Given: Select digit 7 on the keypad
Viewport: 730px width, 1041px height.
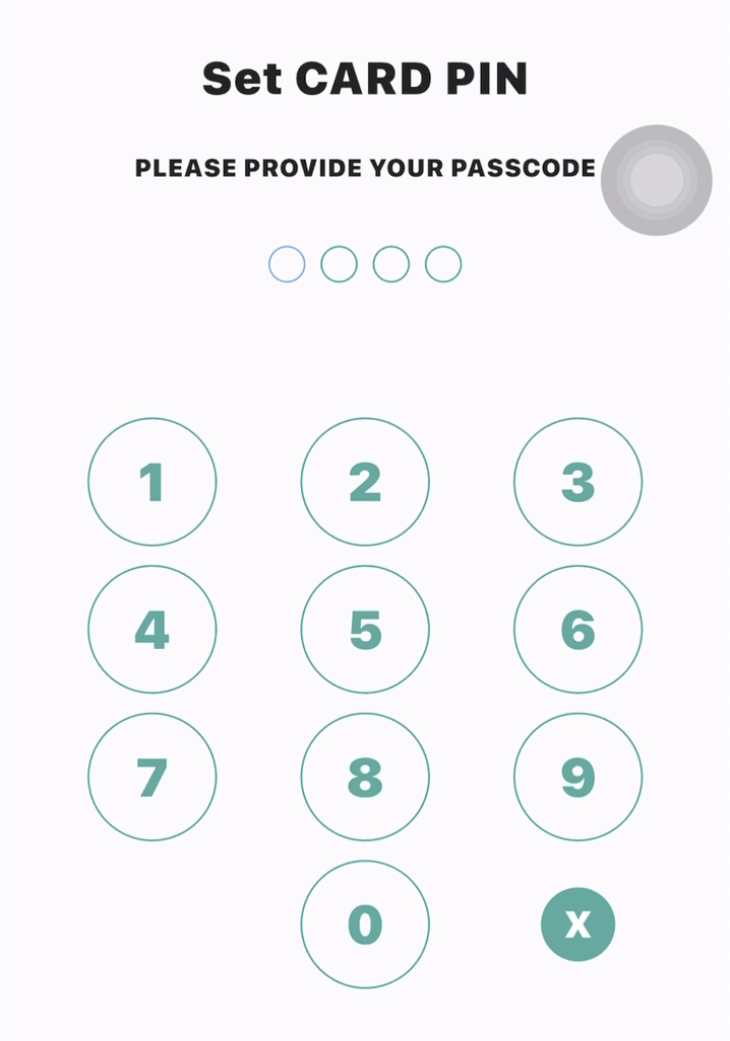Looking at the screenshot, I should point(152,777).
